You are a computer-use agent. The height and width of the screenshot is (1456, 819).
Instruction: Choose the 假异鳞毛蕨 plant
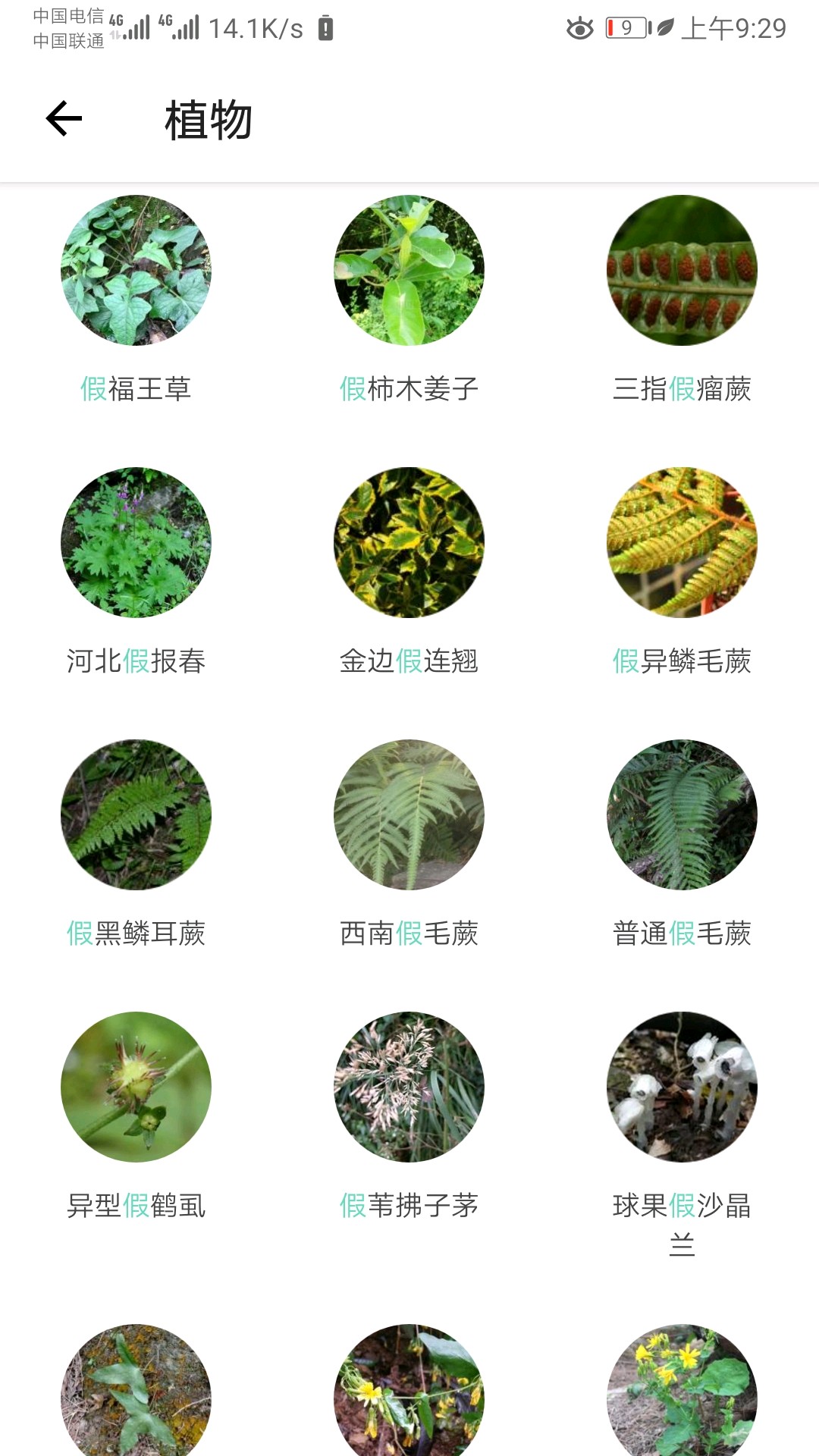tap(682, 543)
